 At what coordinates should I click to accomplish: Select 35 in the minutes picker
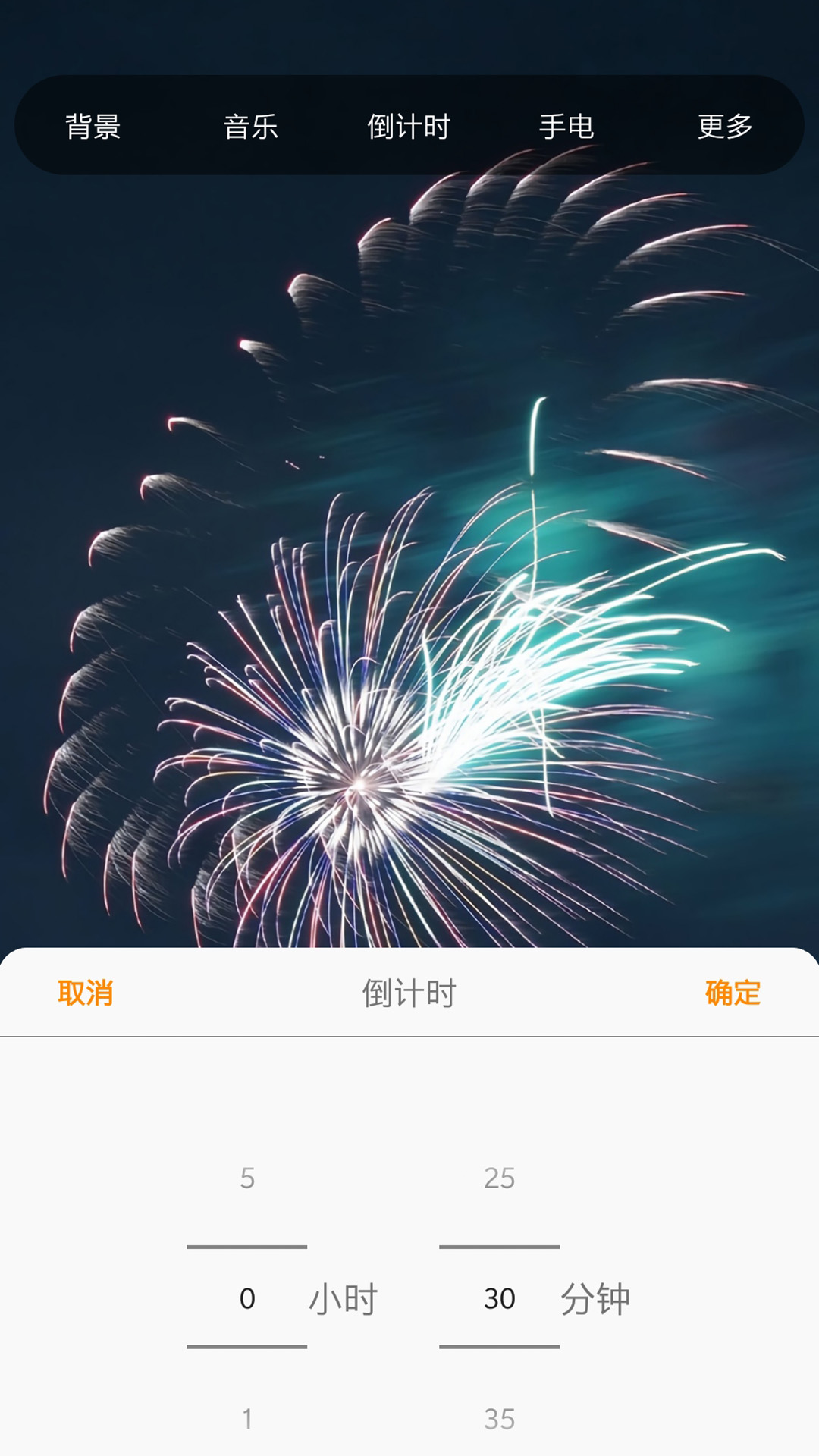point(499,1418)
